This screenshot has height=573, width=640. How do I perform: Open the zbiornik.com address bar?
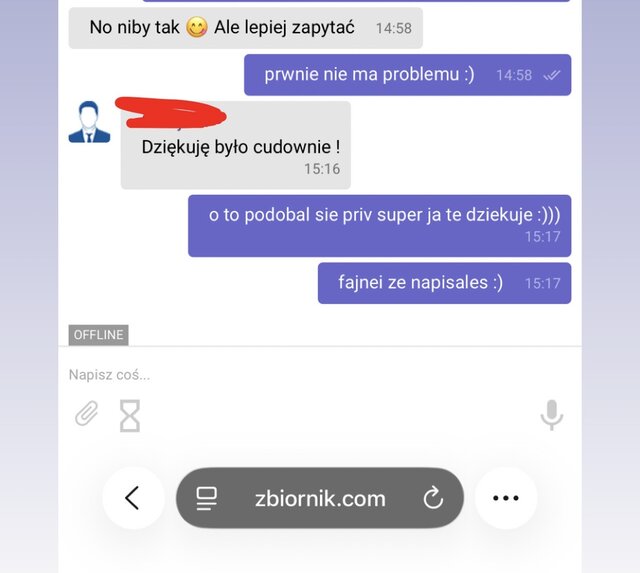[x=319, y=498]
